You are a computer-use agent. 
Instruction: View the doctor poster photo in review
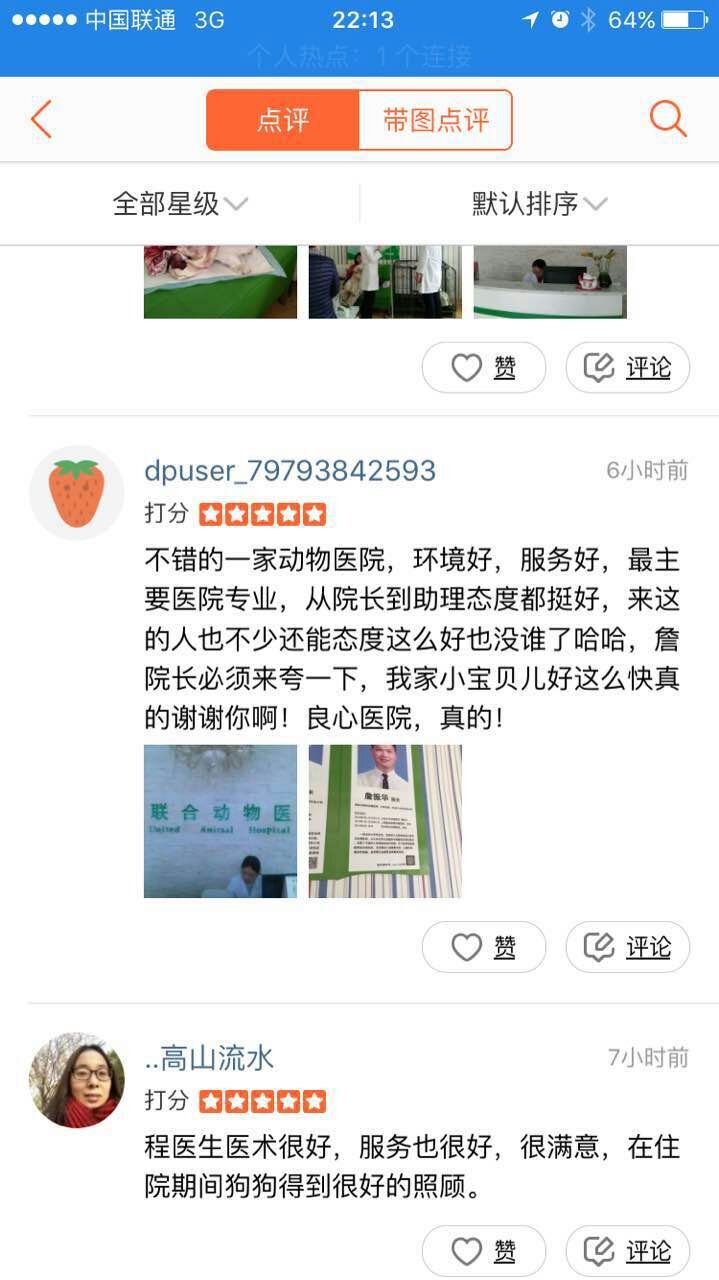click(x=385, y=821)
